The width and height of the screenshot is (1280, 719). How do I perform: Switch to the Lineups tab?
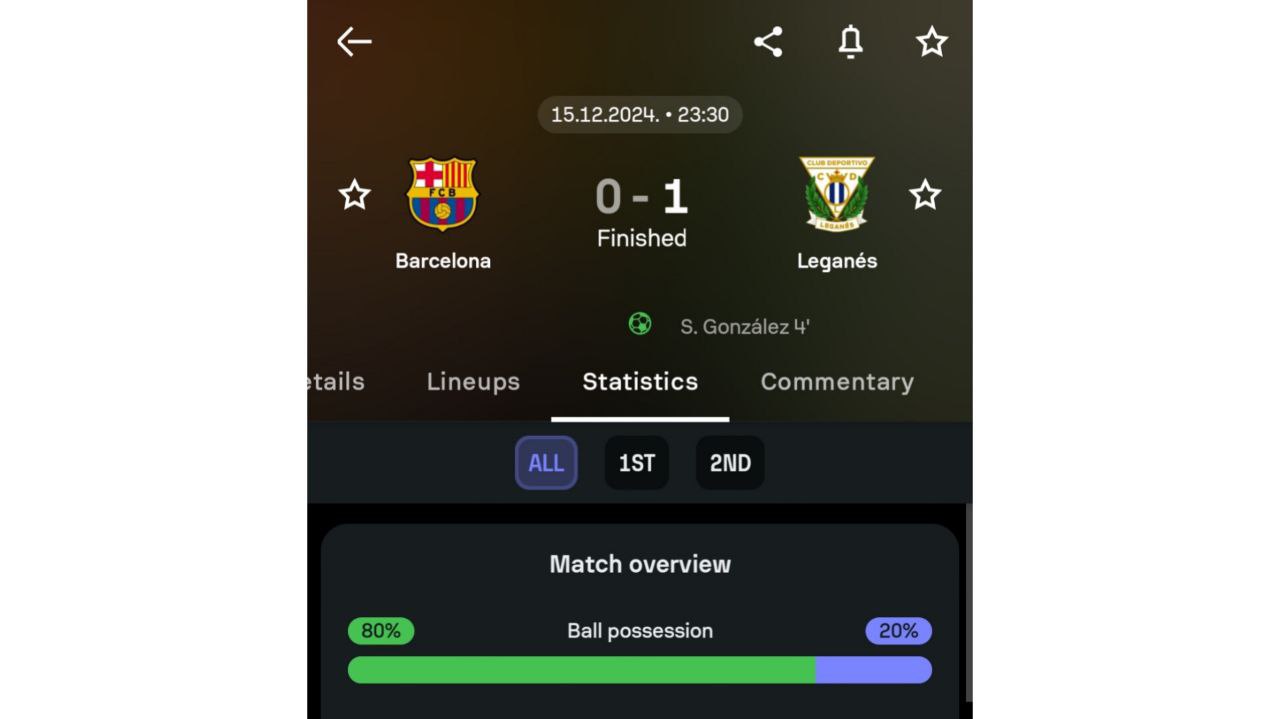(x=473, y=382)
